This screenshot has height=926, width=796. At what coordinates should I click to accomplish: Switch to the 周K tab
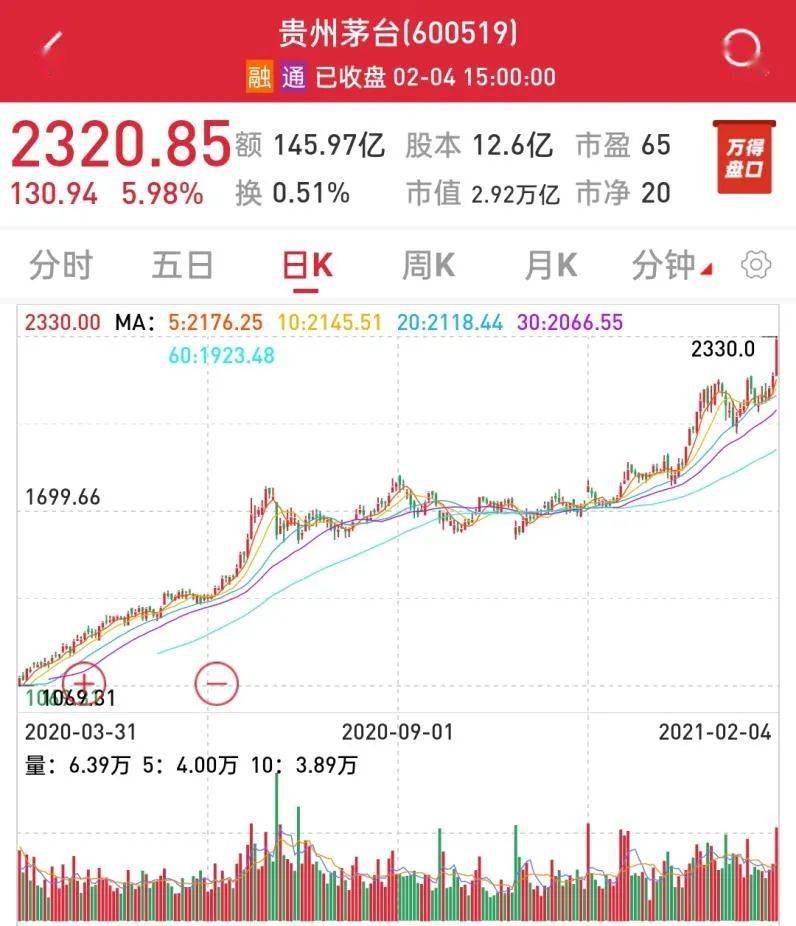427,263
